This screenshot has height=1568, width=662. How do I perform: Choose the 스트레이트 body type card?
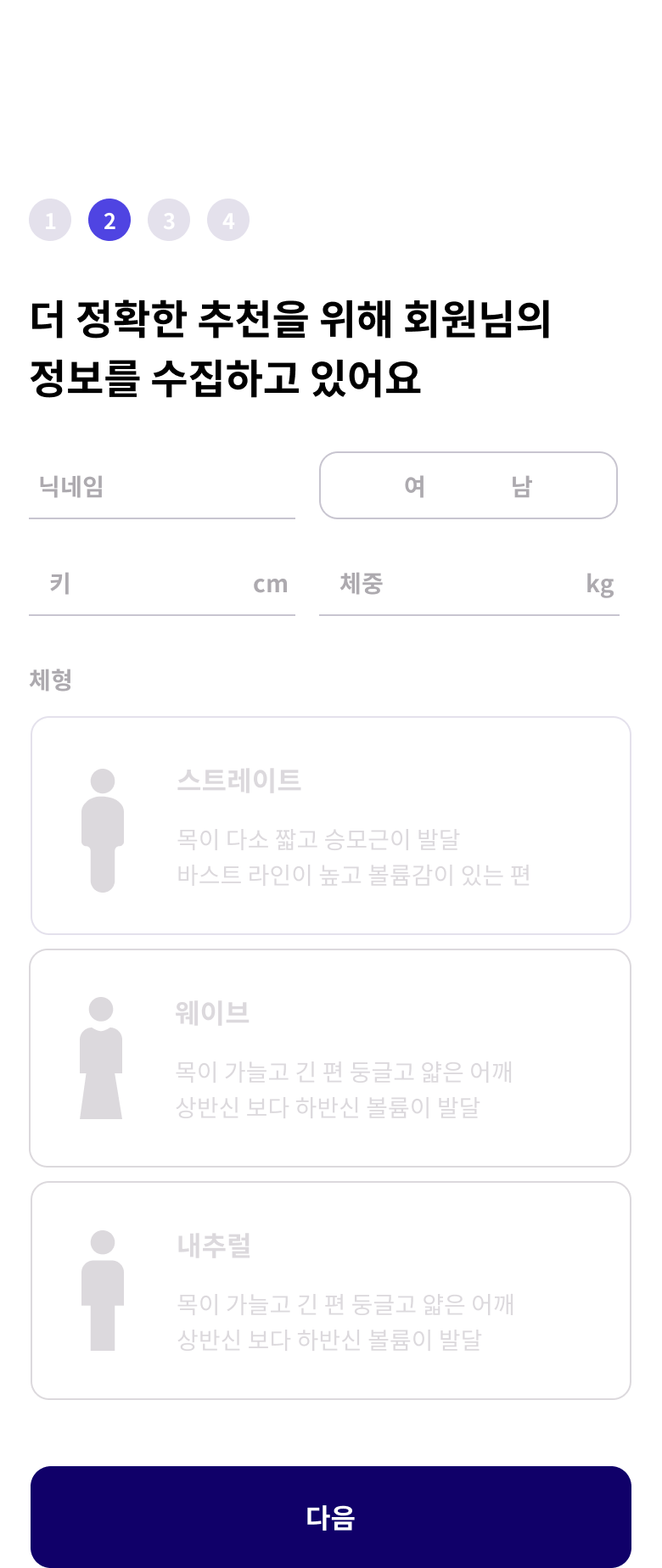tap(331, 826)
